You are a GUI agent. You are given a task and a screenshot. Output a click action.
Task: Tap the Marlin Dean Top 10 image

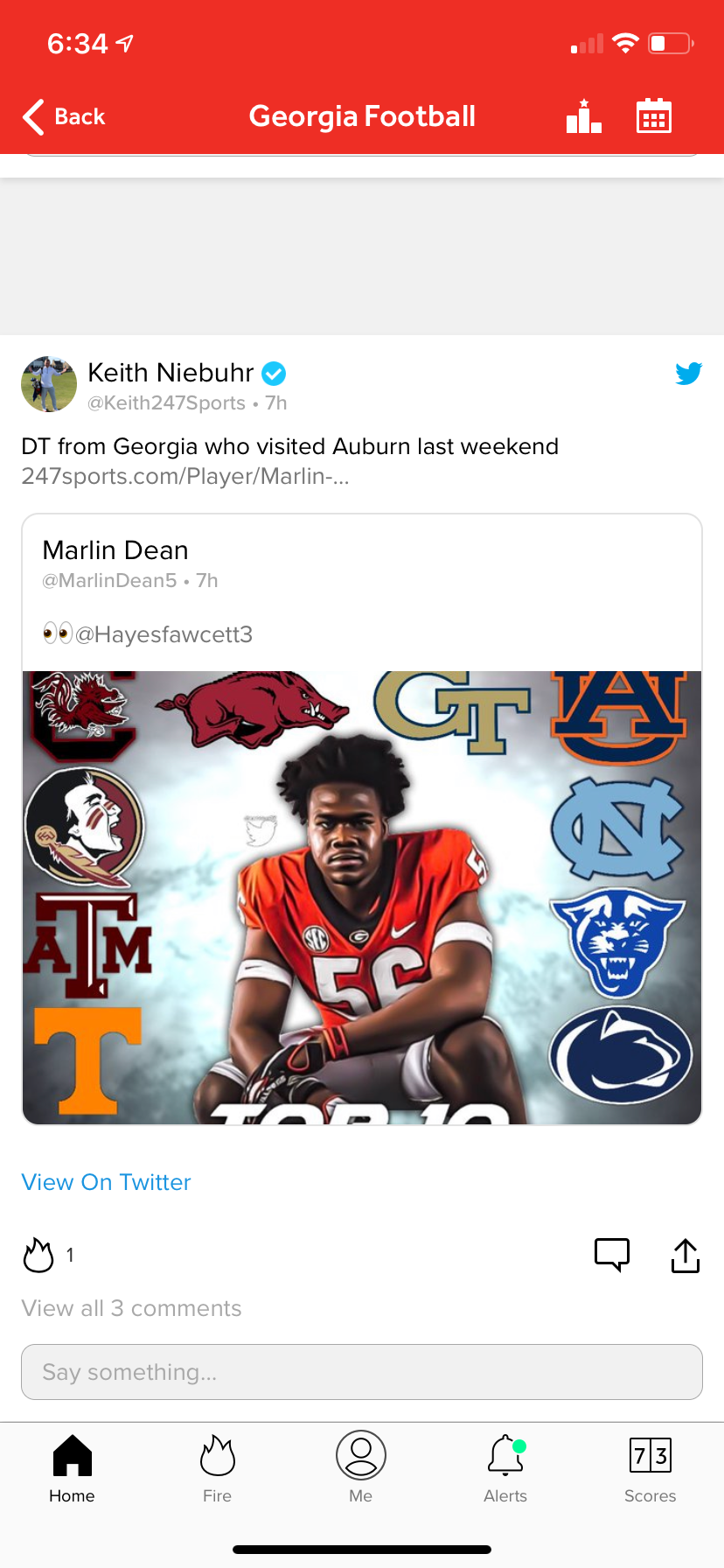[362, 892]
